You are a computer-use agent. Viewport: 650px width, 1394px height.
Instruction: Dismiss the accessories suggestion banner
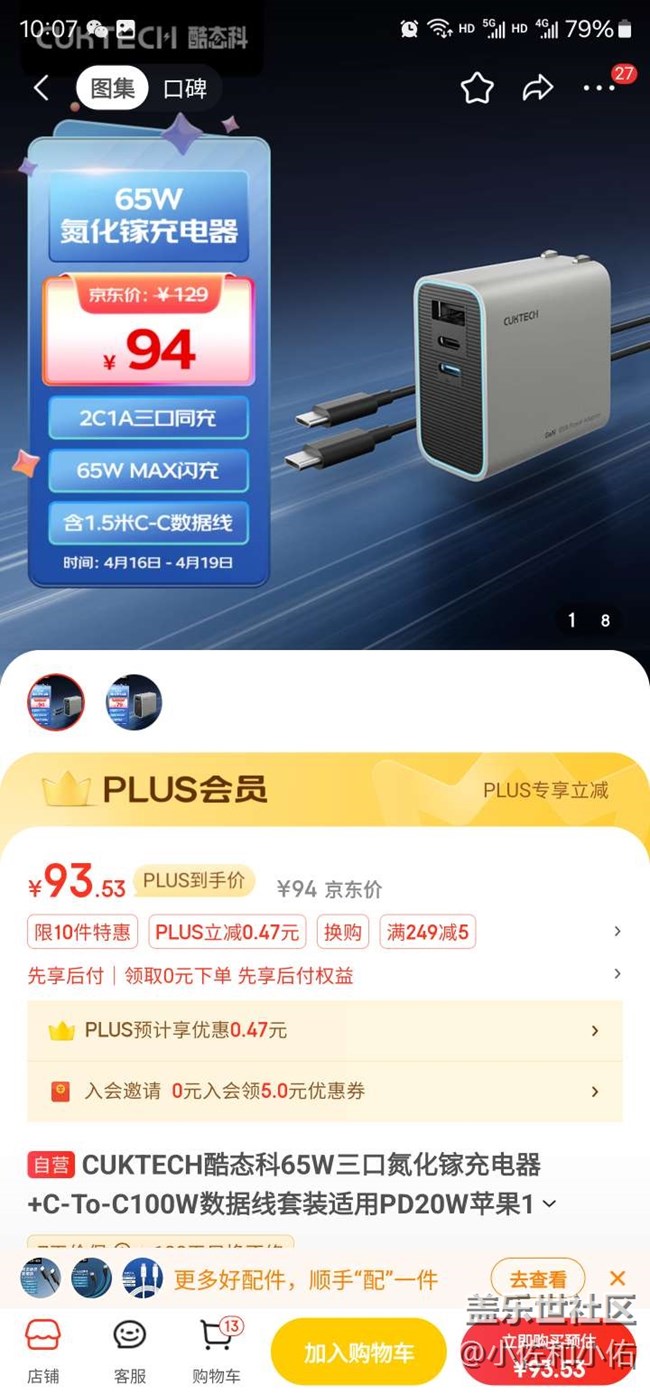pyautogui.click(x=617, y=1278)
